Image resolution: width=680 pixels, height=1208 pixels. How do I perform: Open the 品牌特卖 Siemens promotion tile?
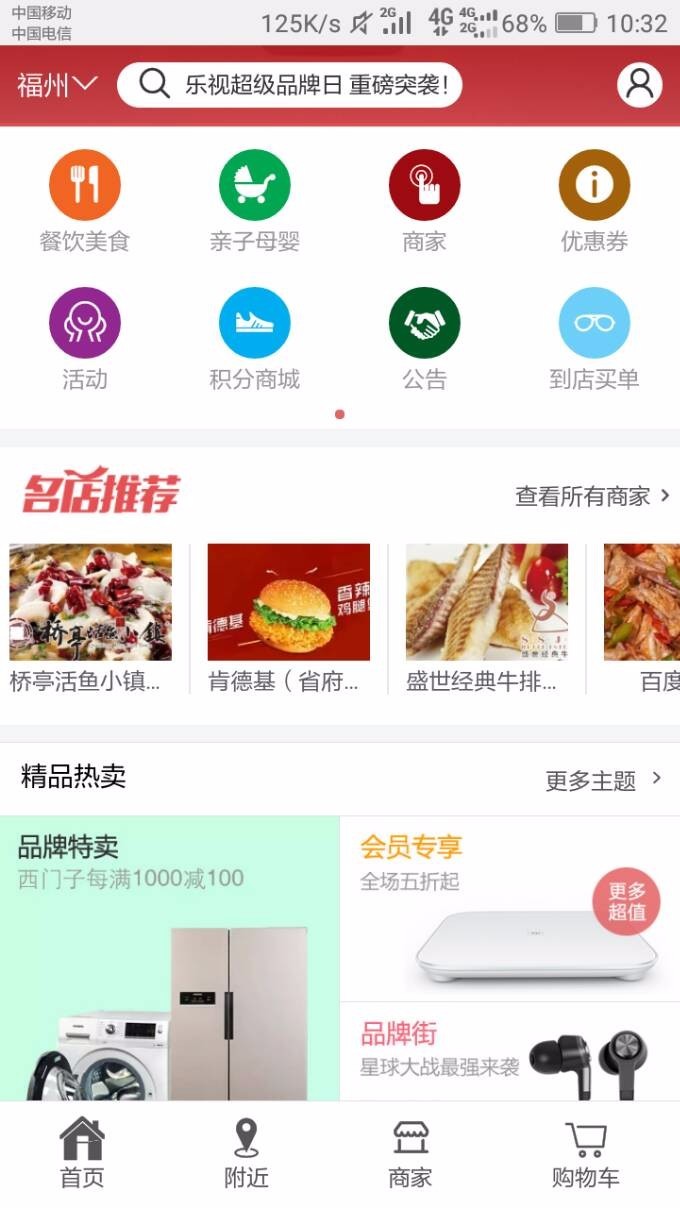[x=170, y=960]
